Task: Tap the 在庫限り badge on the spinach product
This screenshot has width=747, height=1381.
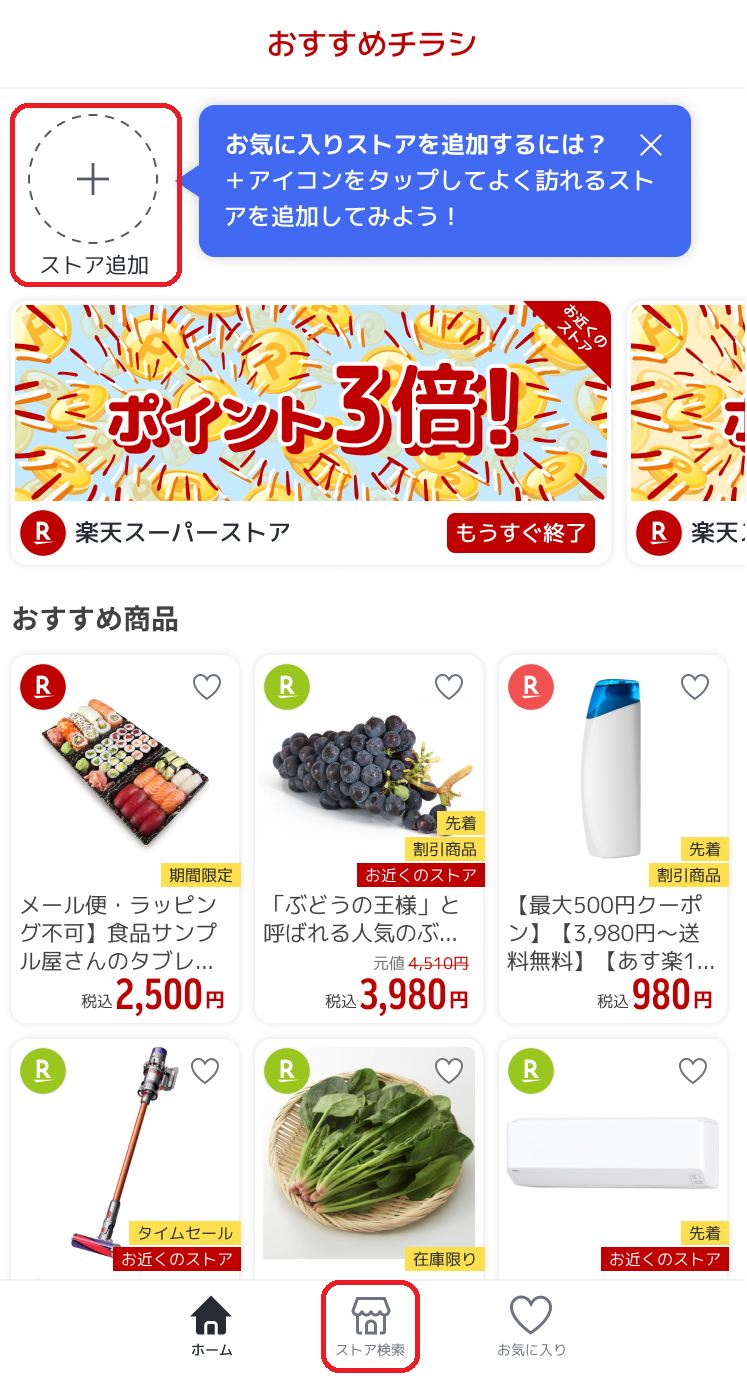Action: tap(445, 1259)
